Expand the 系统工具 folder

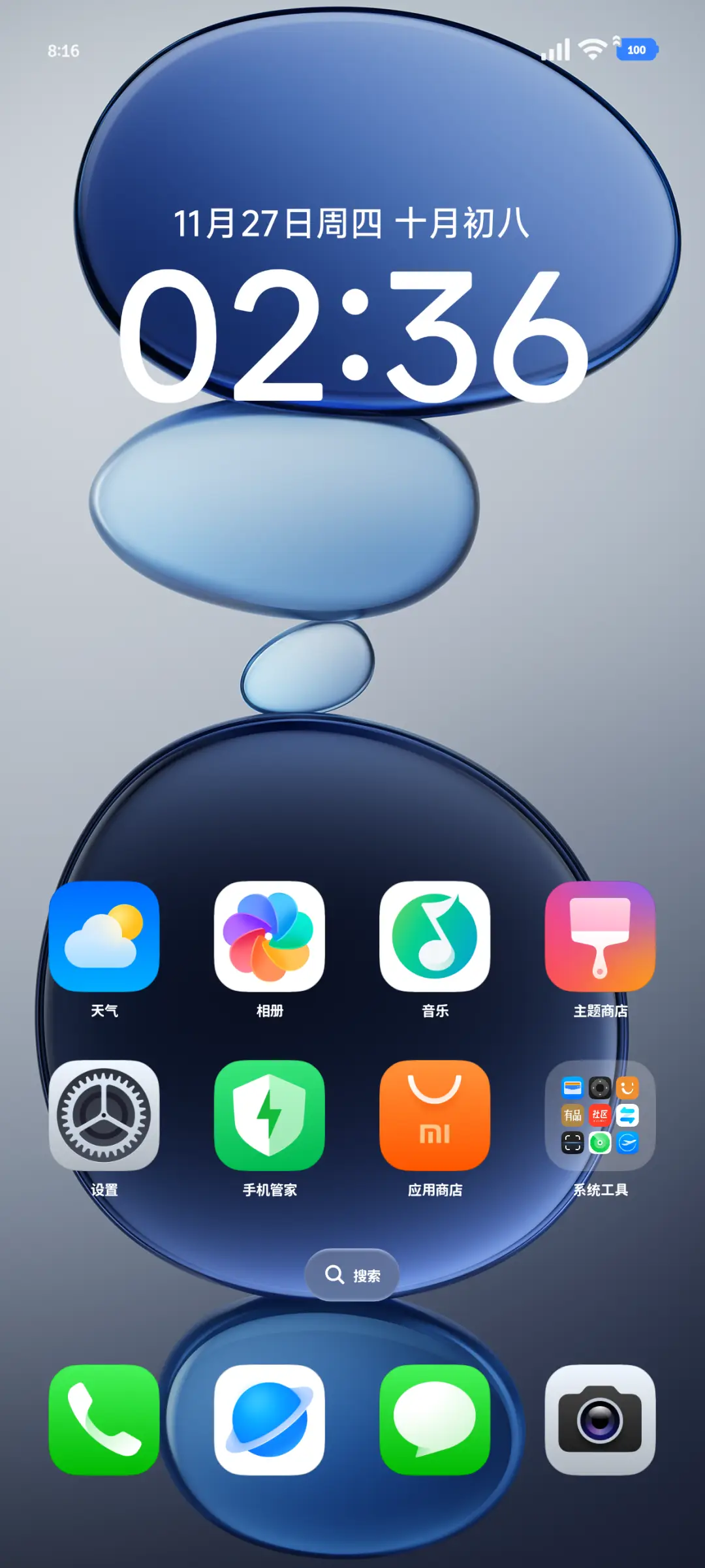point(600,1115)
